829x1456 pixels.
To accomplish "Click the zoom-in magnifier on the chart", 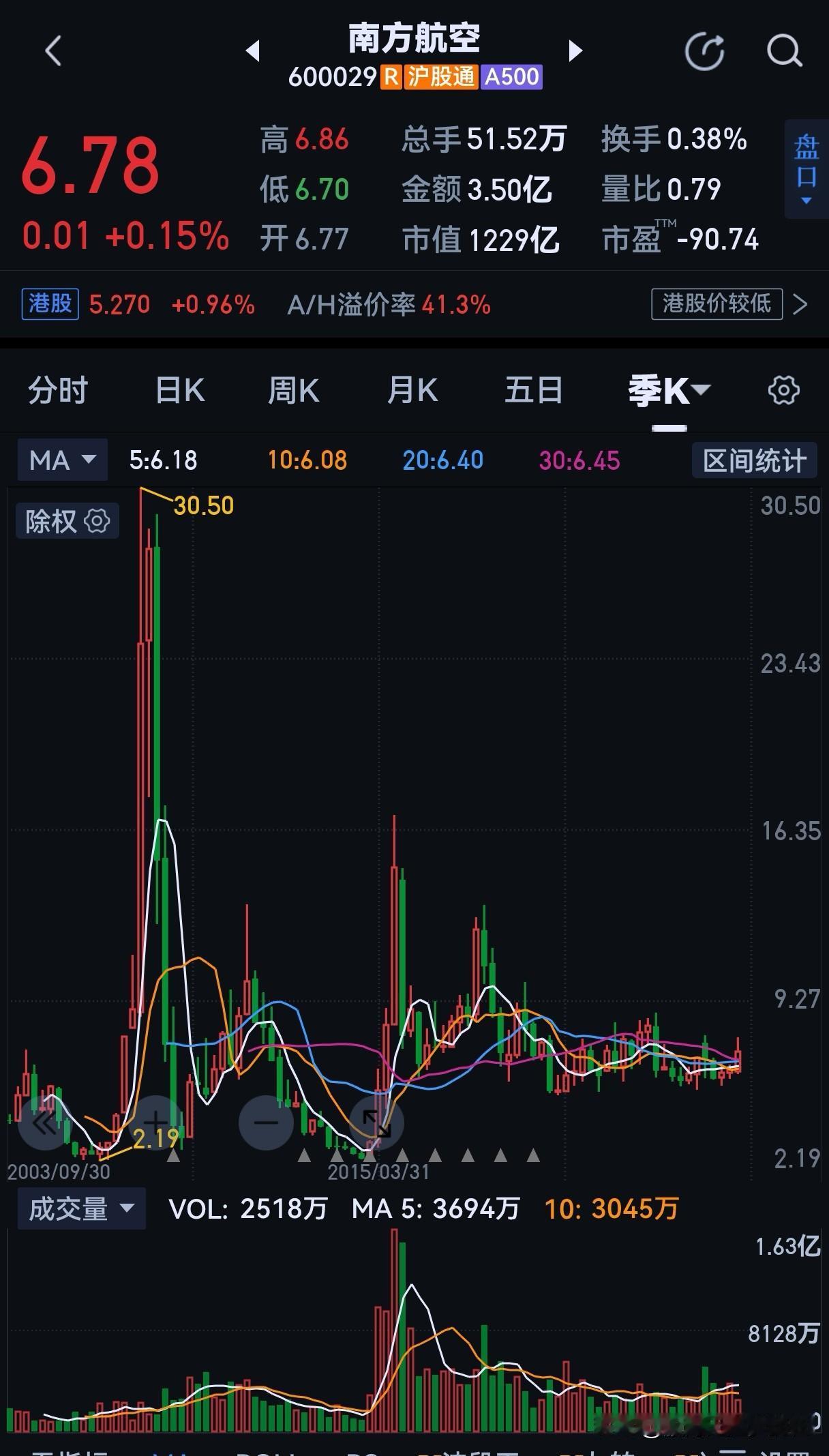I will 155,1123.
